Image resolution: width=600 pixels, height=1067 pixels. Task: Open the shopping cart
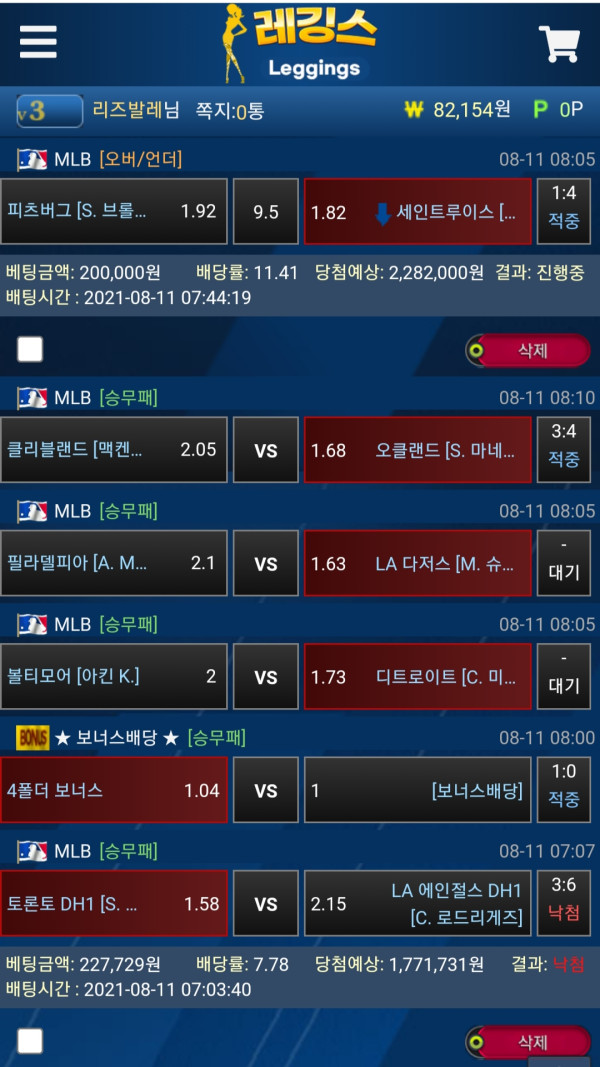(x=559, y=44)
